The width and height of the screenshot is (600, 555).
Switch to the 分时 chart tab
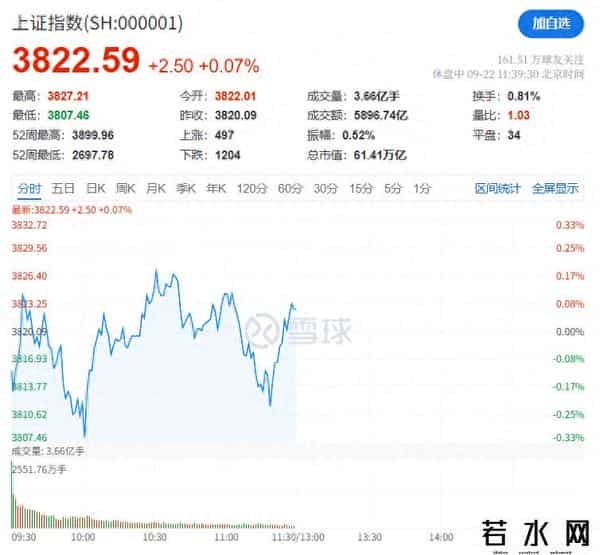click(x=30, y=188)
